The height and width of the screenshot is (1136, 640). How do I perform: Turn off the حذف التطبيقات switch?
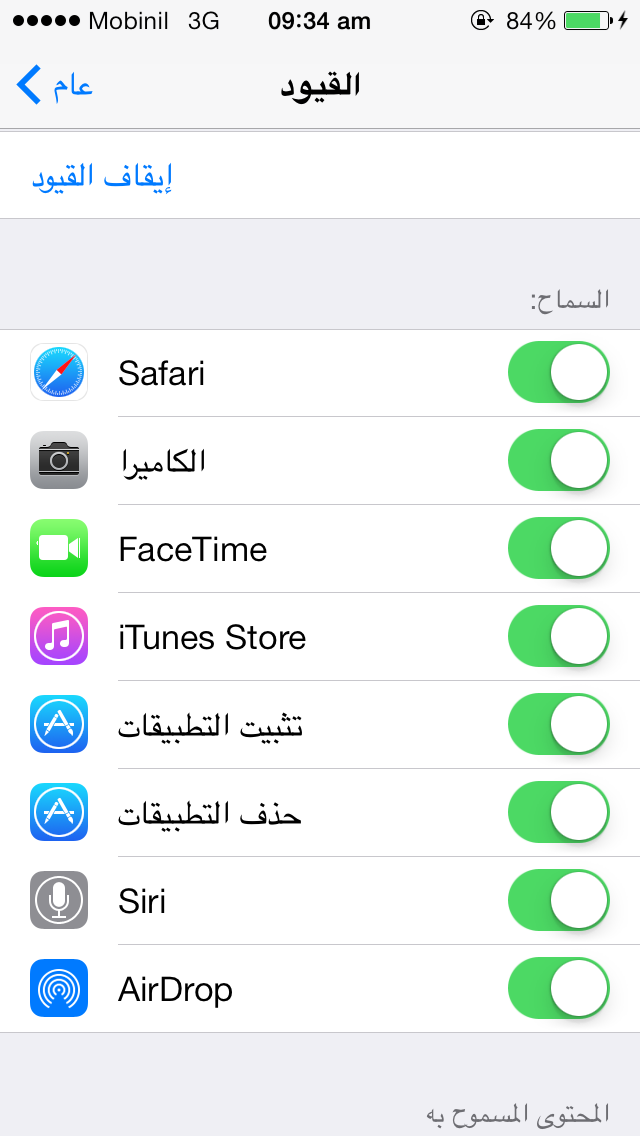coord(558,813)
